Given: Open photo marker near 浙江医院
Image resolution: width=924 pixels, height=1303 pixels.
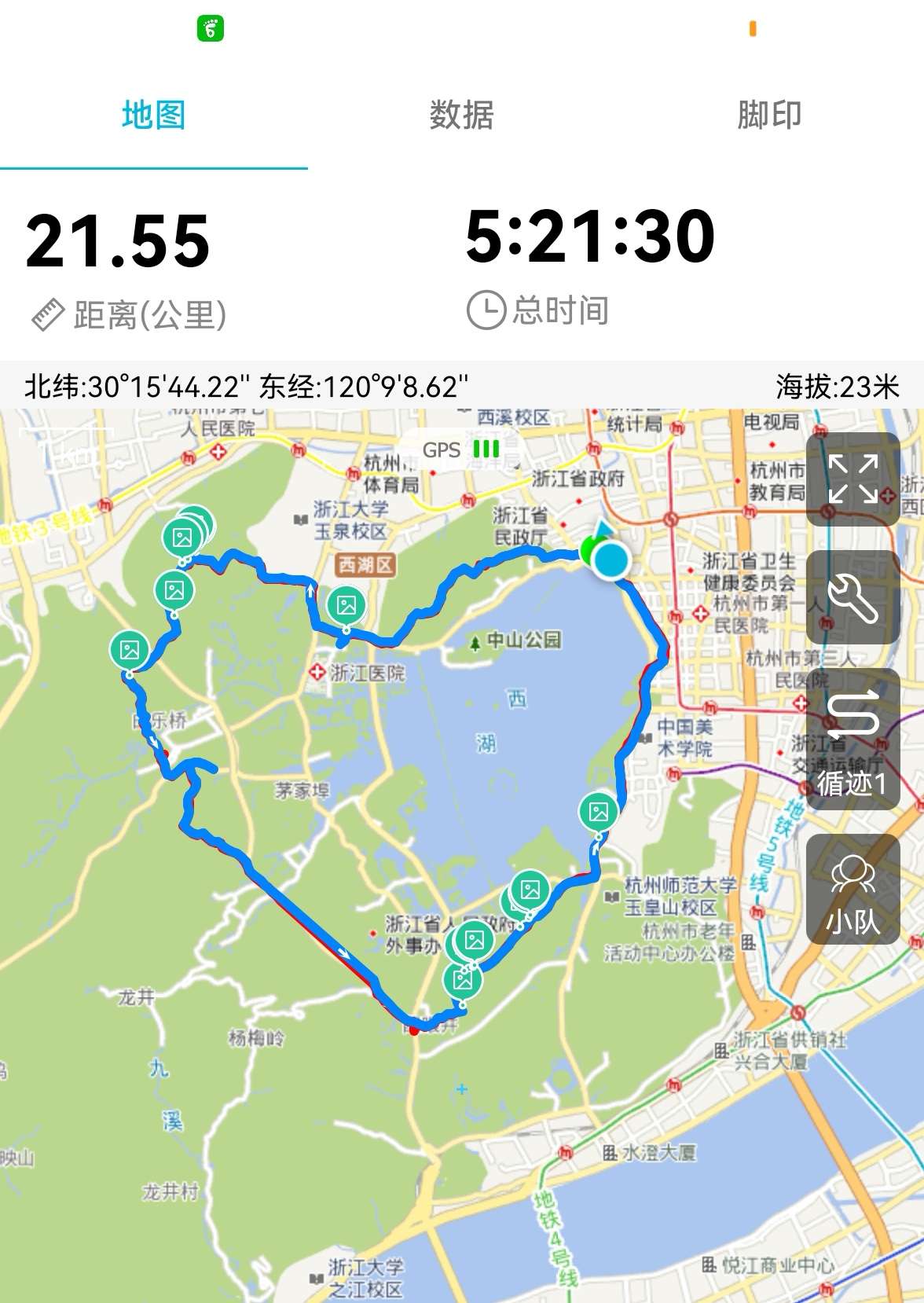Looking at the screenshot, I should coord(346,605).
